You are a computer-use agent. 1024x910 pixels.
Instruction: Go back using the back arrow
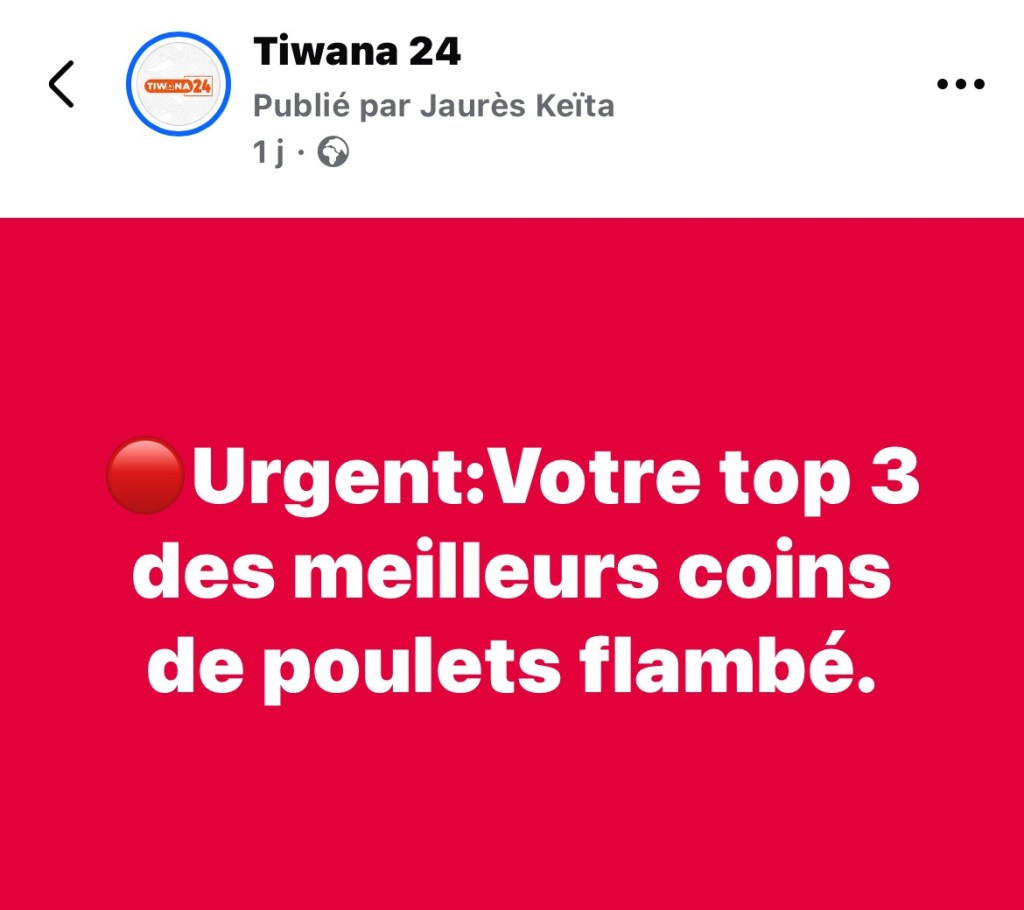(62, 84)
